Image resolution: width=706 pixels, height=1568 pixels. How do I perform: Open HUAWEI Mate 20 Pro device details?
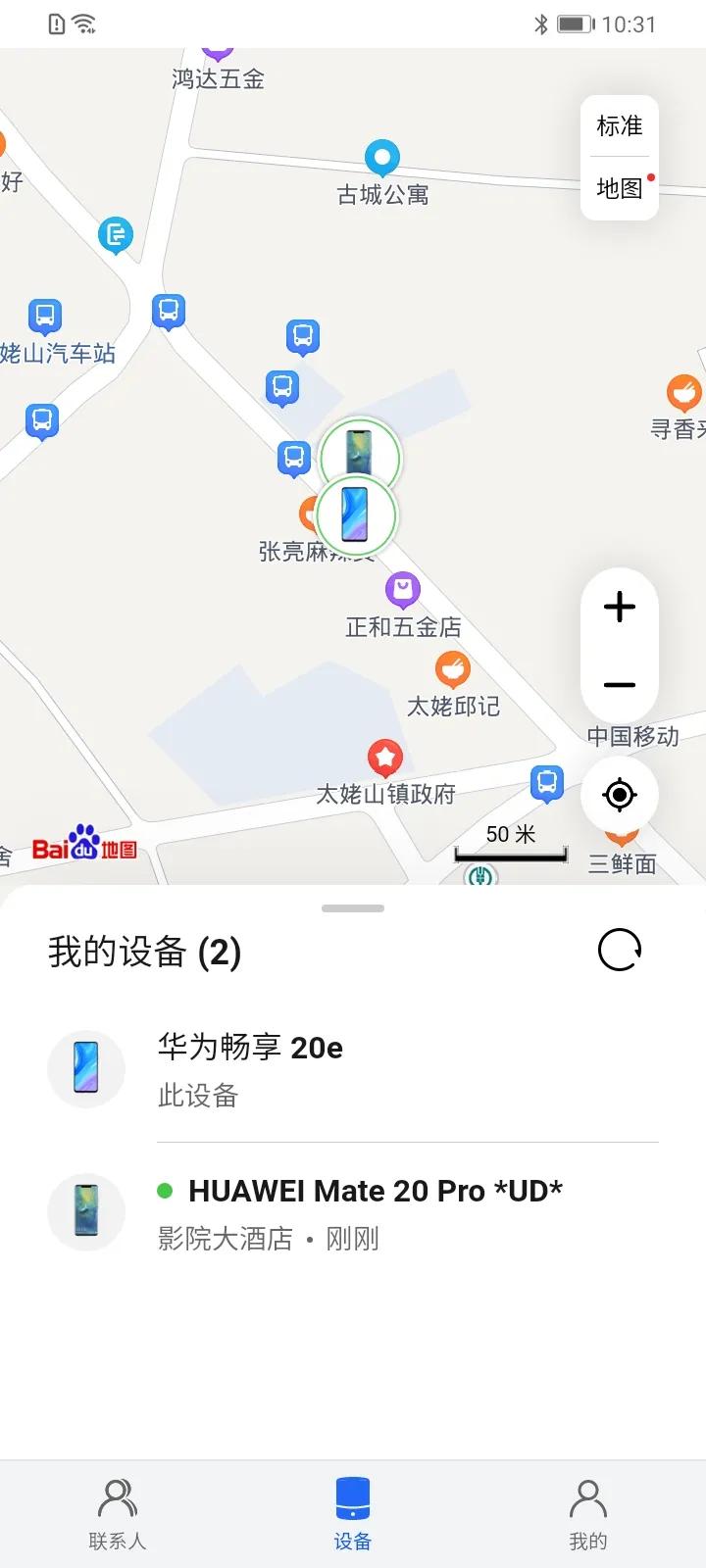pyautogui.click(x=376, y=1212)
